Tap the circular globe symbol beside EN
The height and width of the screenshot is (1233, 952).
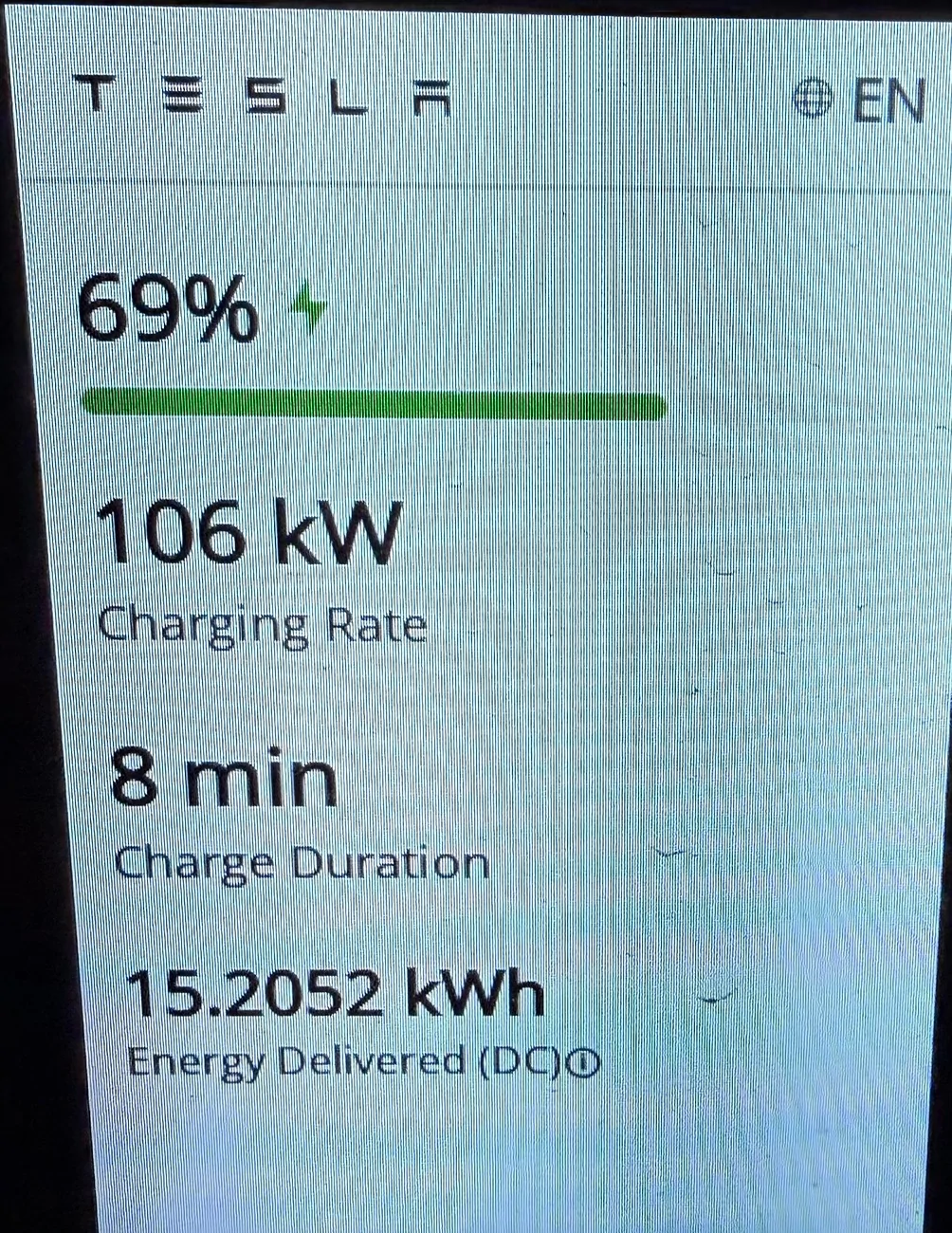click(813, 97)
